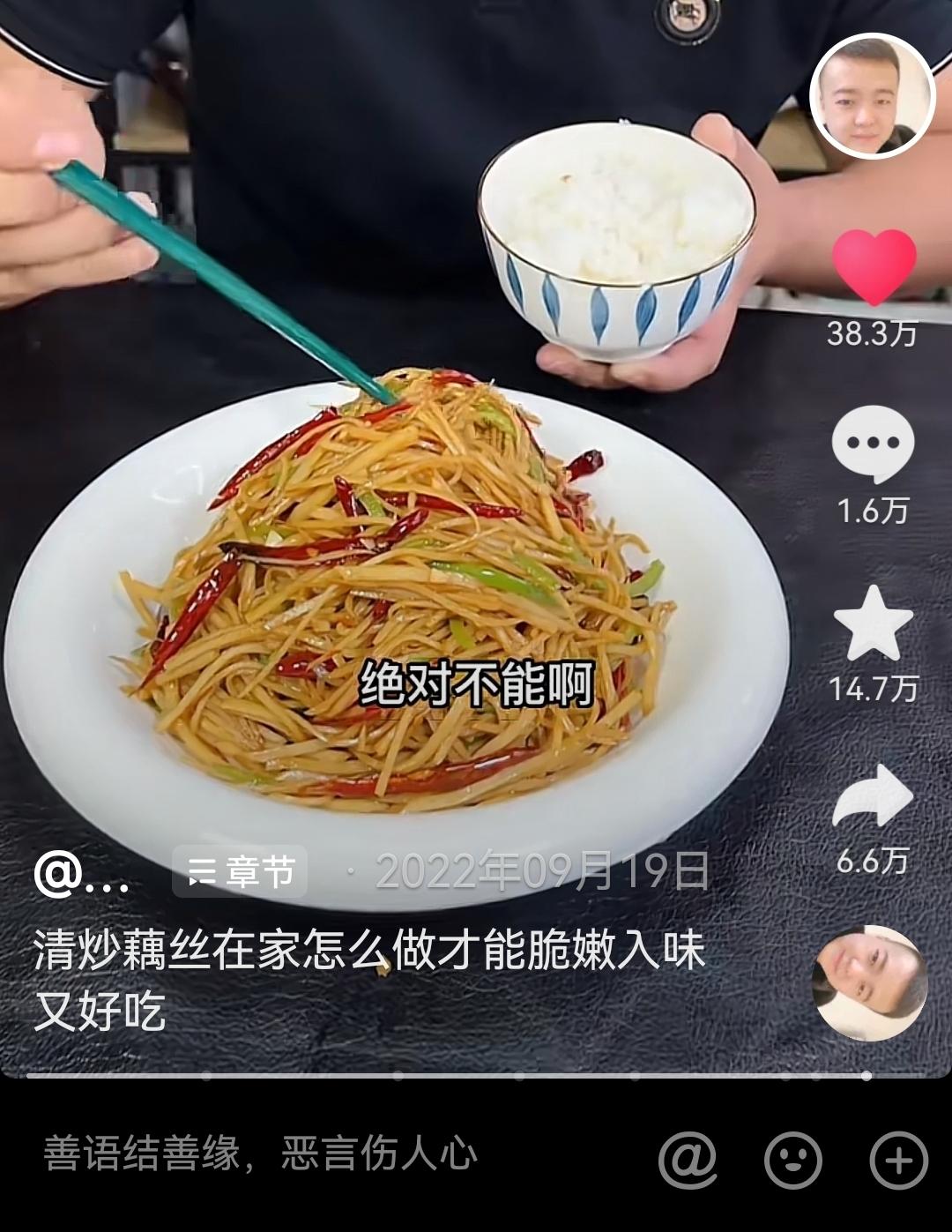
Task: Add this video to favorites star
Action: [873, 623]
